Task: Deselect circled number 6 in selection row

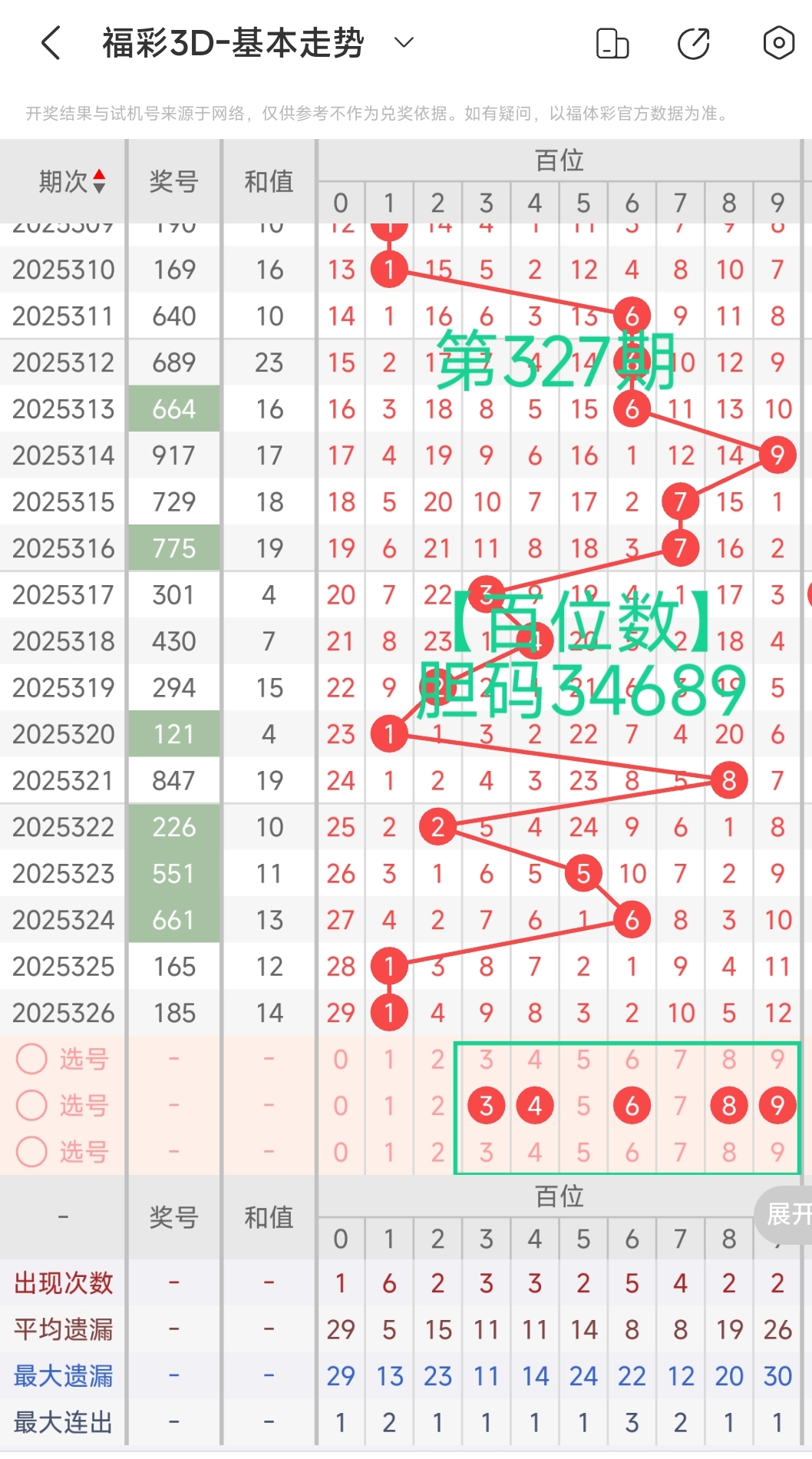Action: tap(631, 1105)
